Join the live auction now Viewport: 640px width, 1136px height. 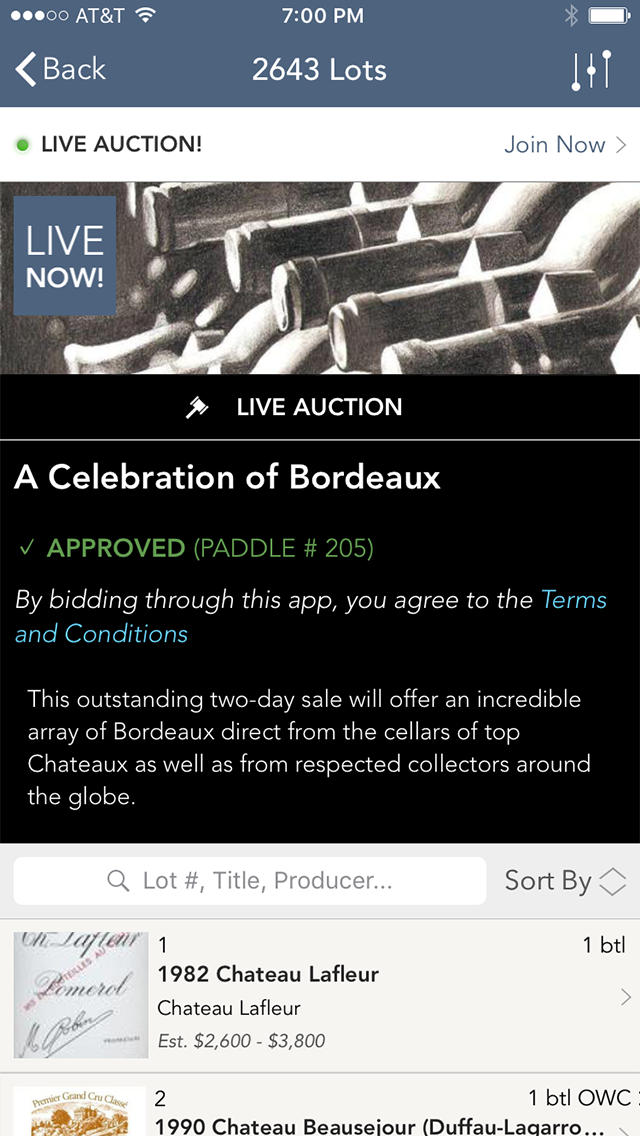click(x=565, y=145)
